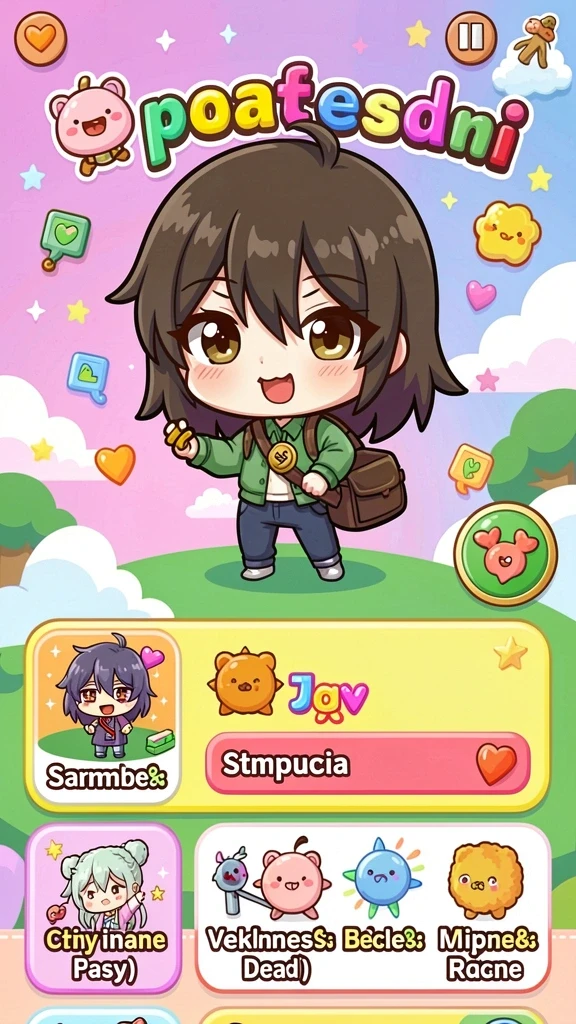Pause the game
Screen dimensions: 576x1024
pyautogui.click(x=471, y=37)
